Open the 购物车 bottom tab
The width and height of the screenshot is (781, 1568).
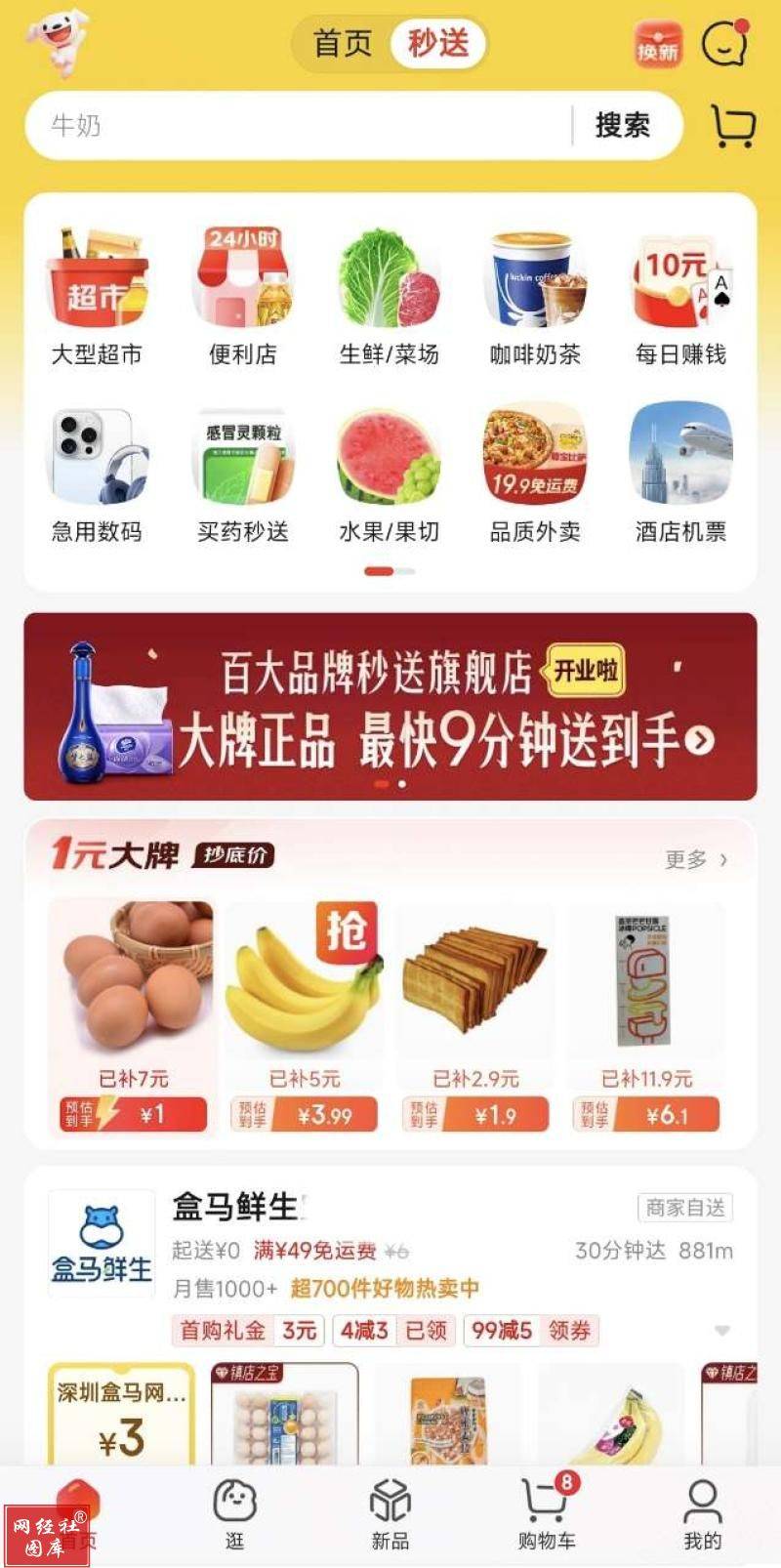coord(547,1513)
